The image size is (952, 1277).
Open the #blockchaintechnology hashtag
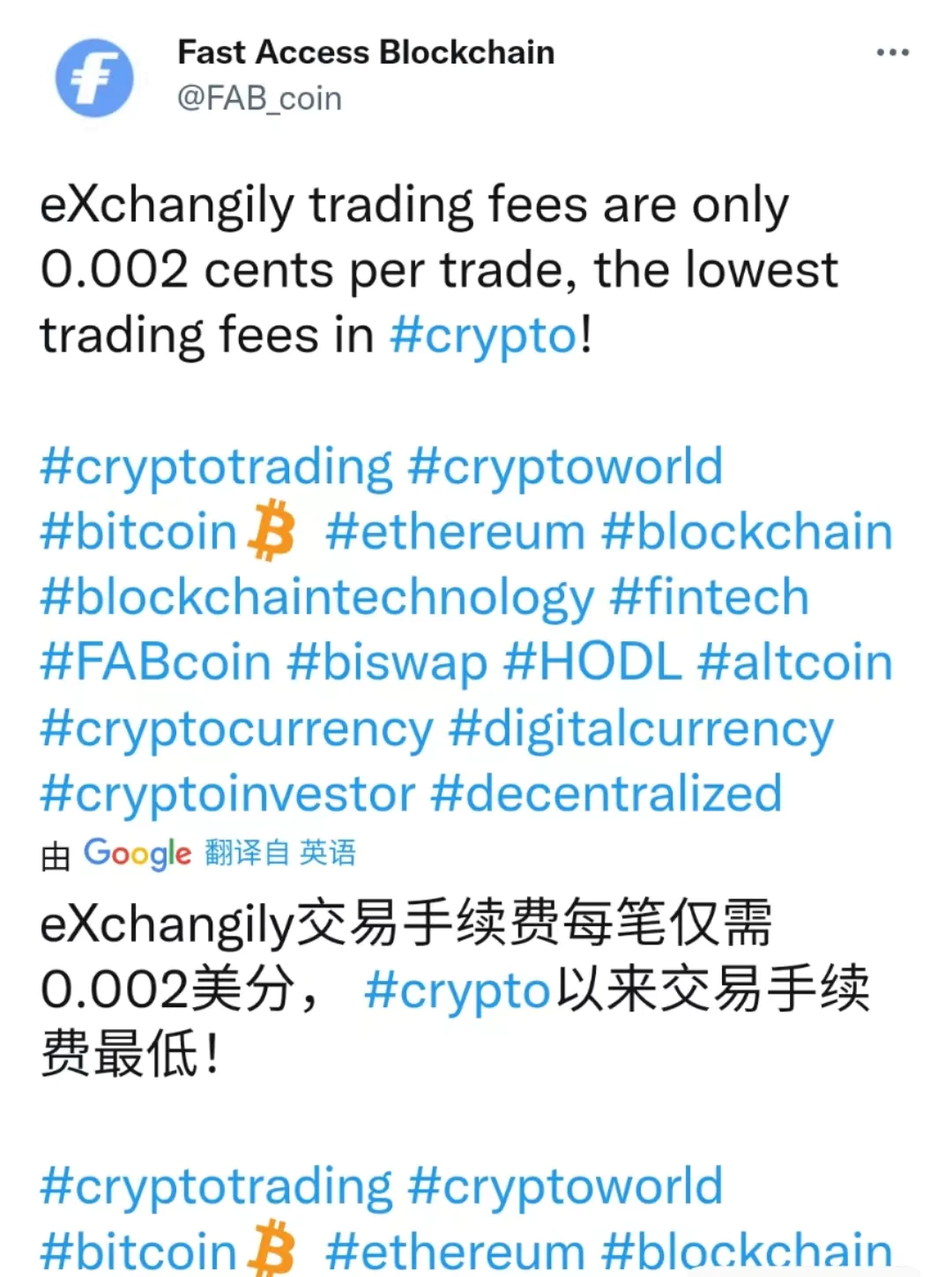click(x=317, y=598)
